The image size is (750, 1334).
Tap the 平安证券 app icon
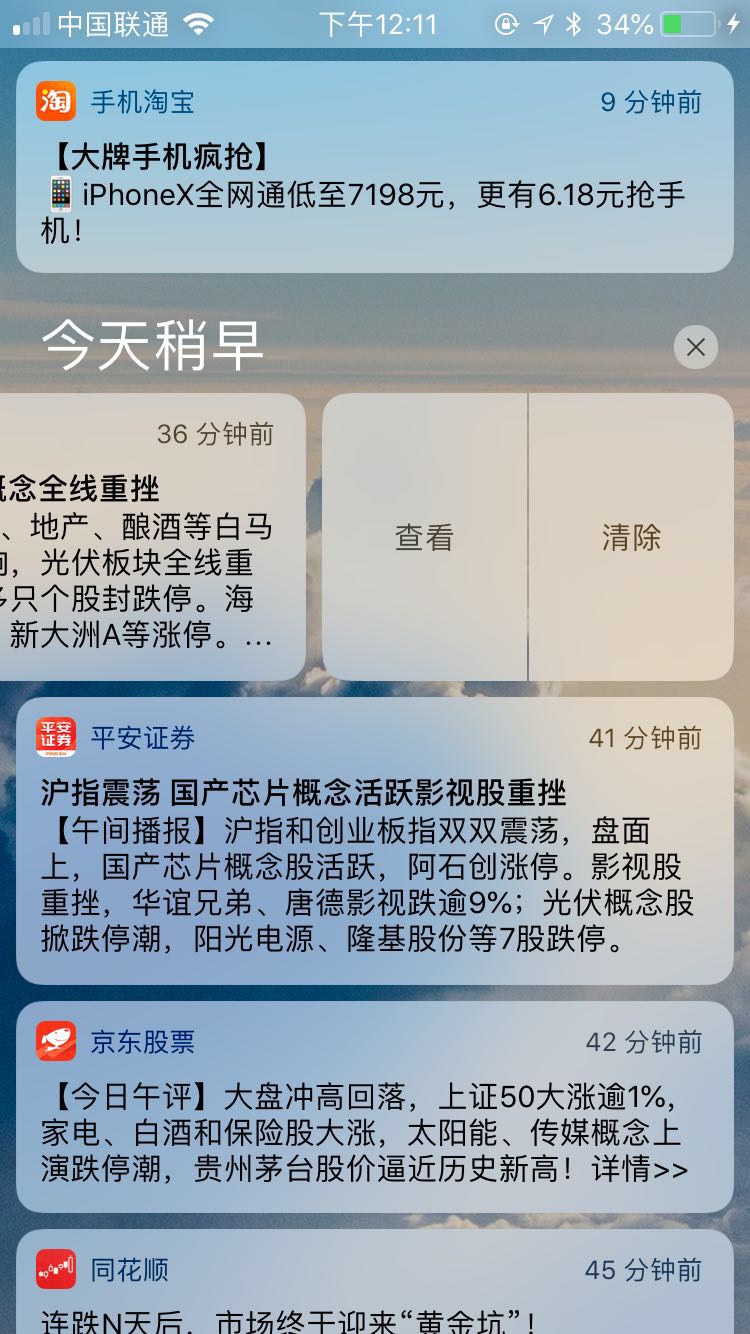[x=56, y=737]
